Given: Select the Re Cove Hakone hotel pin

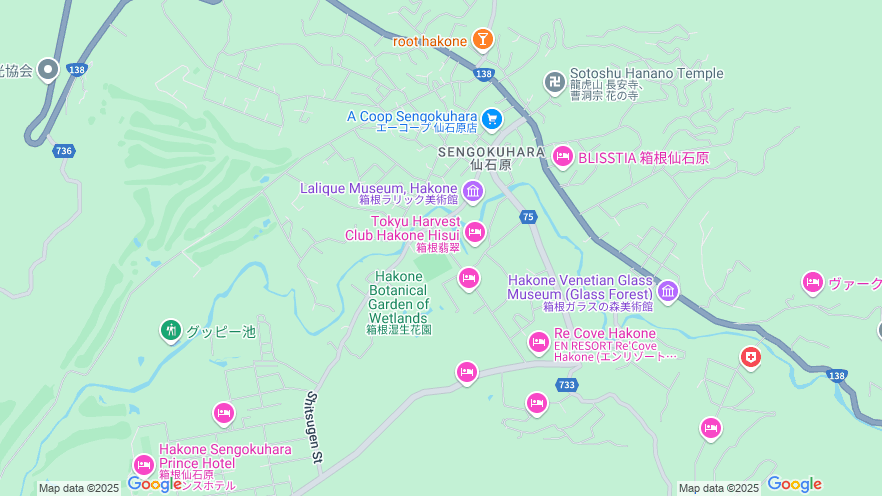Looking at the screenshot, I should (539, 342).
